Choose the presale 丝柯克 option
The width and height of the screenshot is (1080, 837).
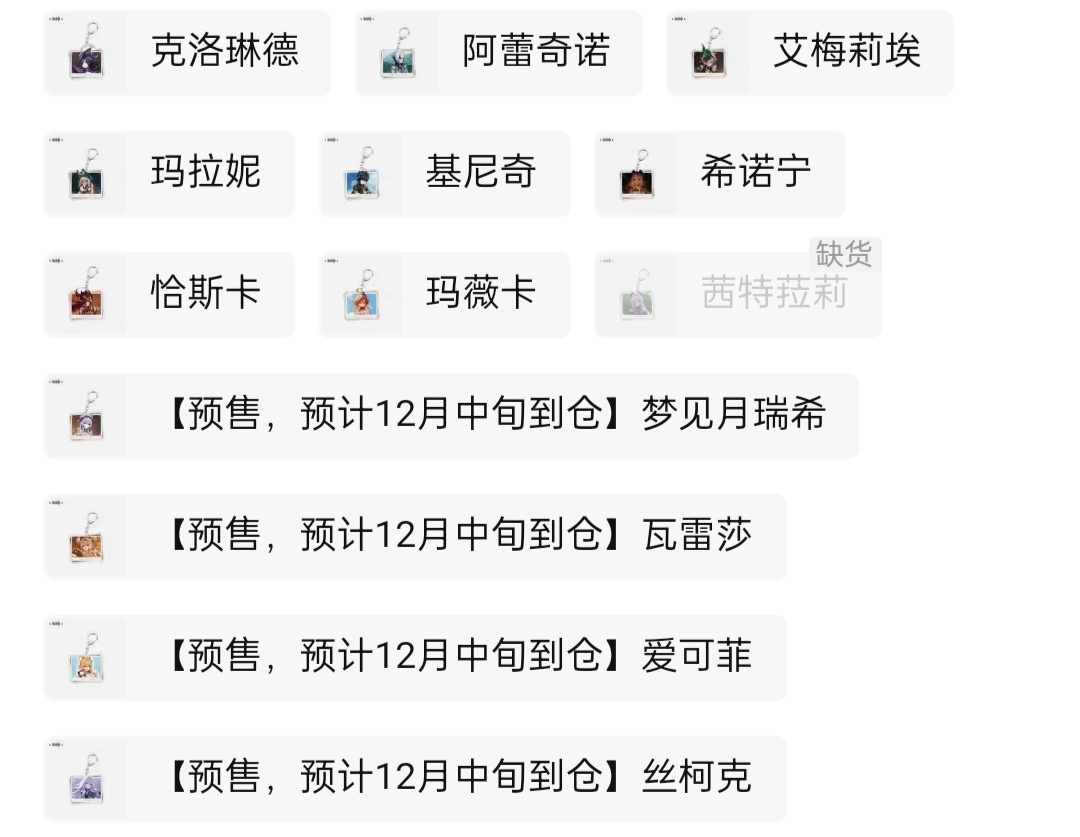416,779
